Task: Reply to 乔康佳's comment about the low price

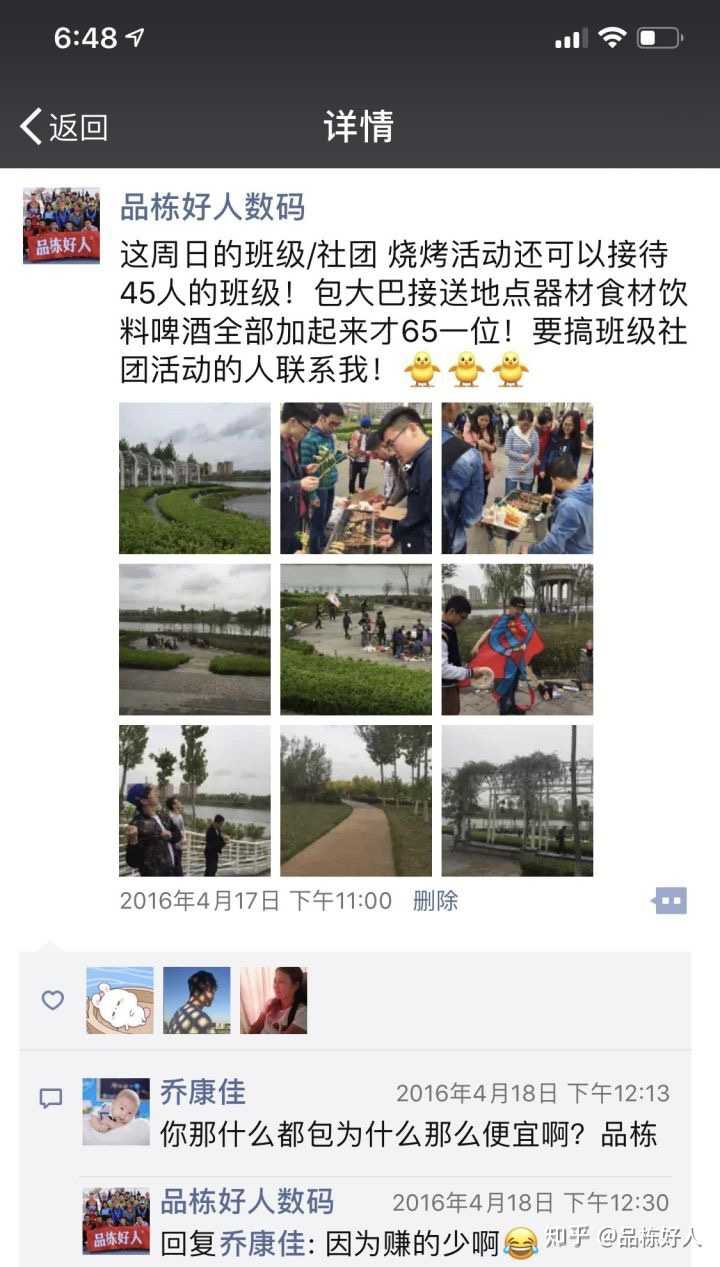Action: 408,1135
